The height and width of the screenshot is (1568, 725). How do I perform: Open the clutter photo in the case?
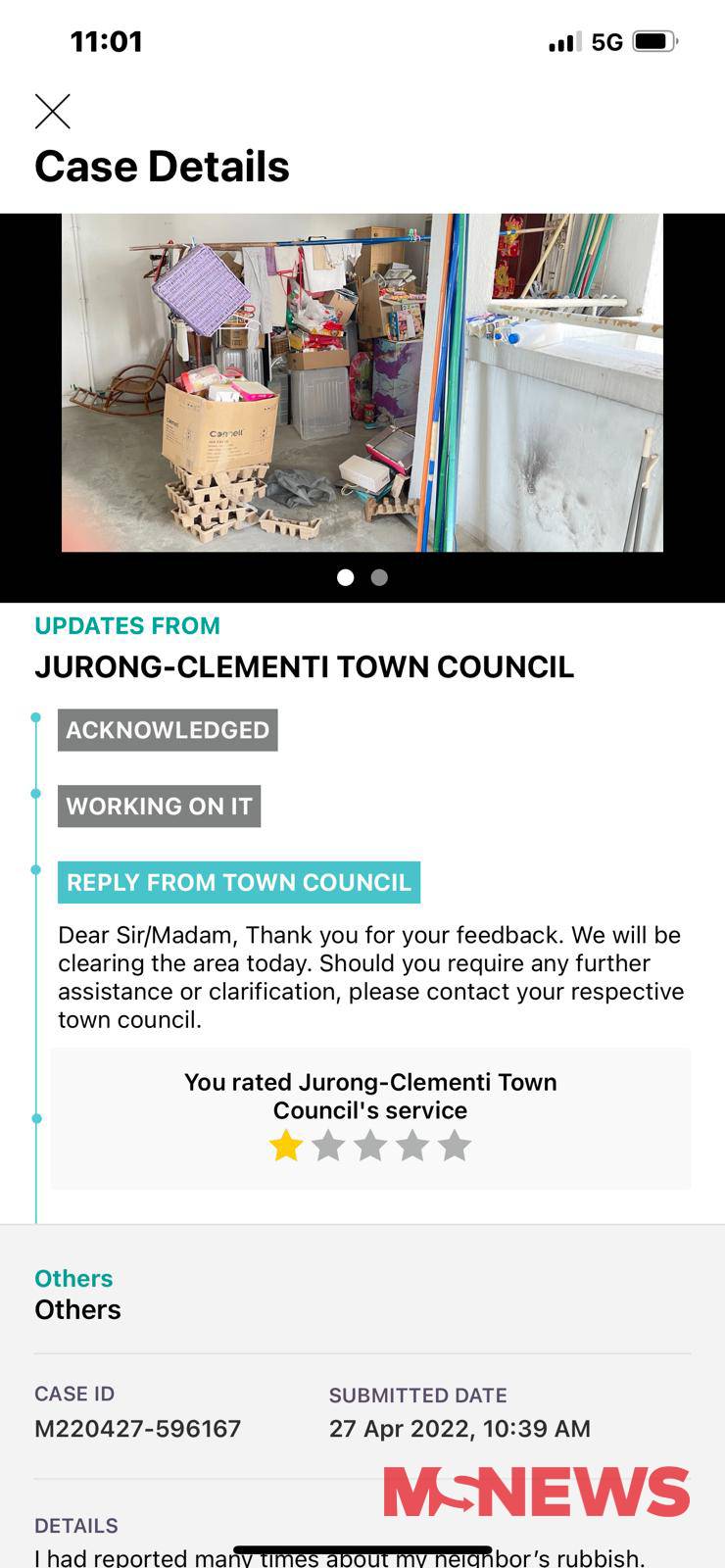[362, 382]
